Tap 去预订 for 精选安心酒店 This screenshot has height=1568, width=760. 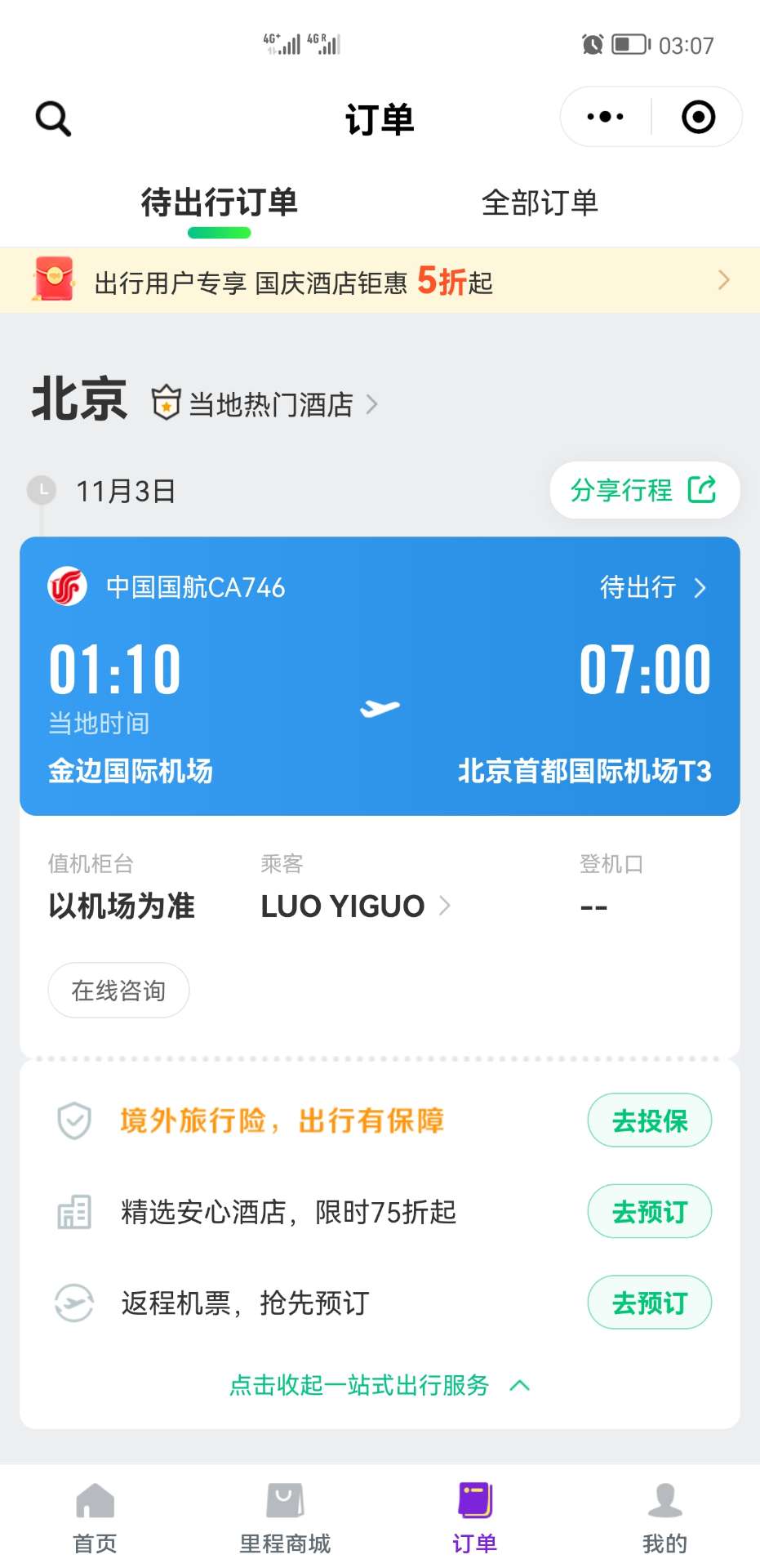coord(649,1211)
